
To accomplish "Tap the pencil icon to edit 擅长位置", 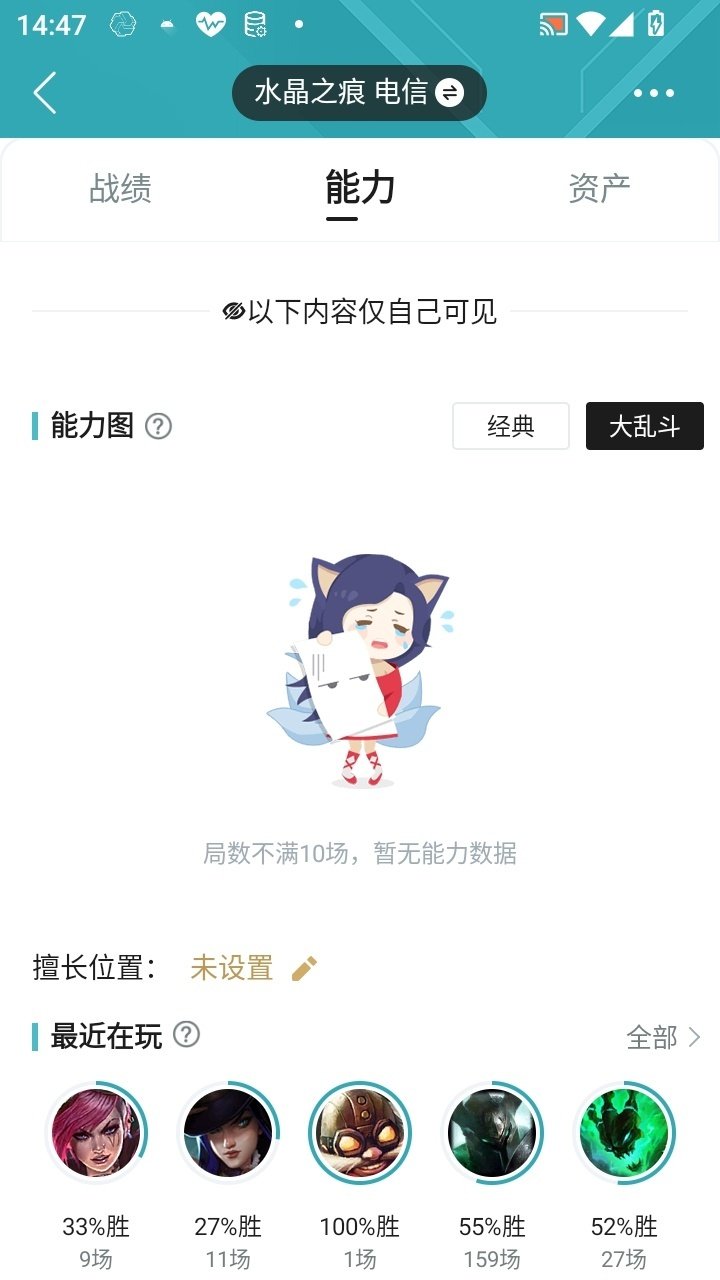I will point(305,968).
